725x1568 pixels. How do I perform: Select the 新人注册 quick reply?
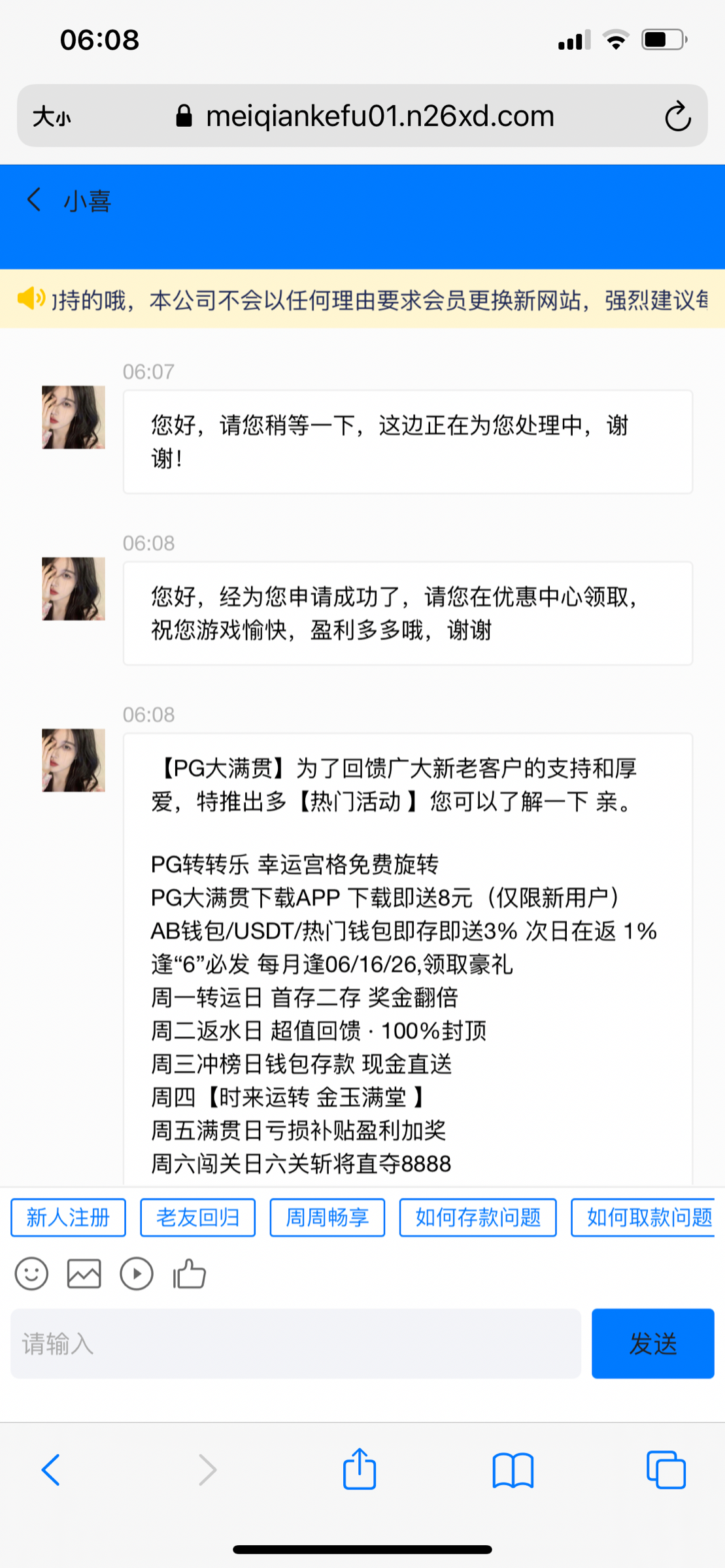pyautogui.click(x=68, y=1217)
